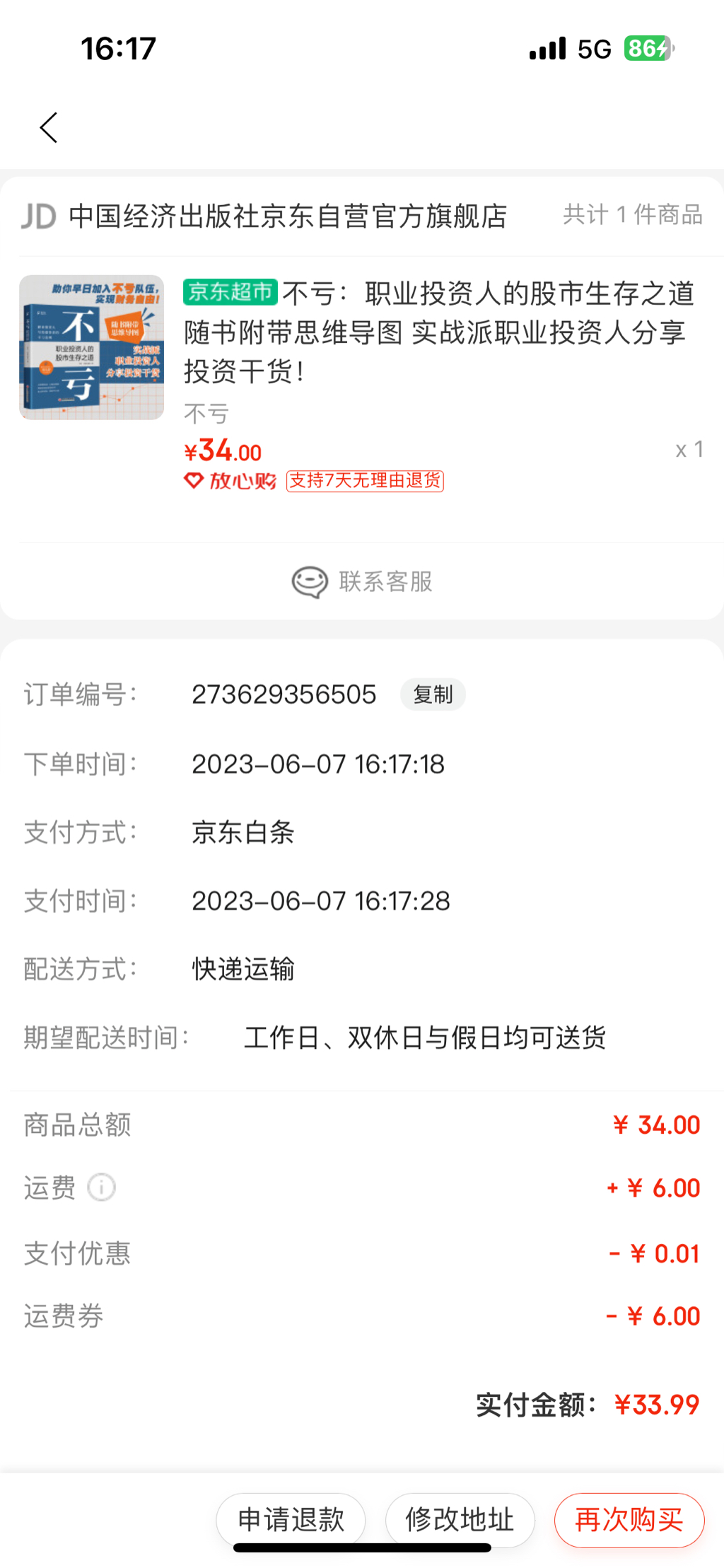Copy the order number with 复制
724x1568 pixels.
click(x=433, y=695)
